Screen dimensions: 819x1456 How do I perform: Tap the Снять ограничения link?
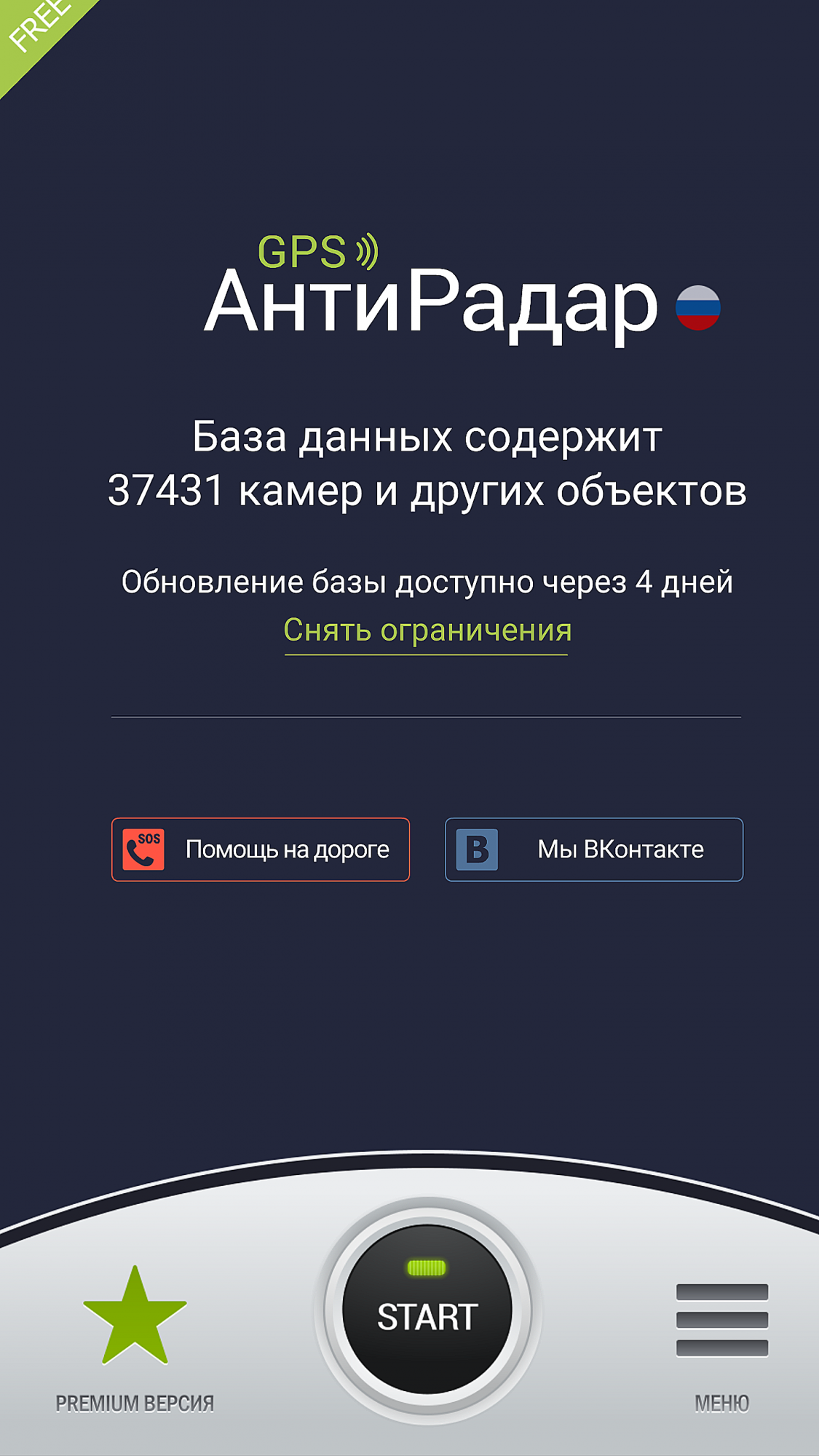pyautogui.click(x=427, y=630)
